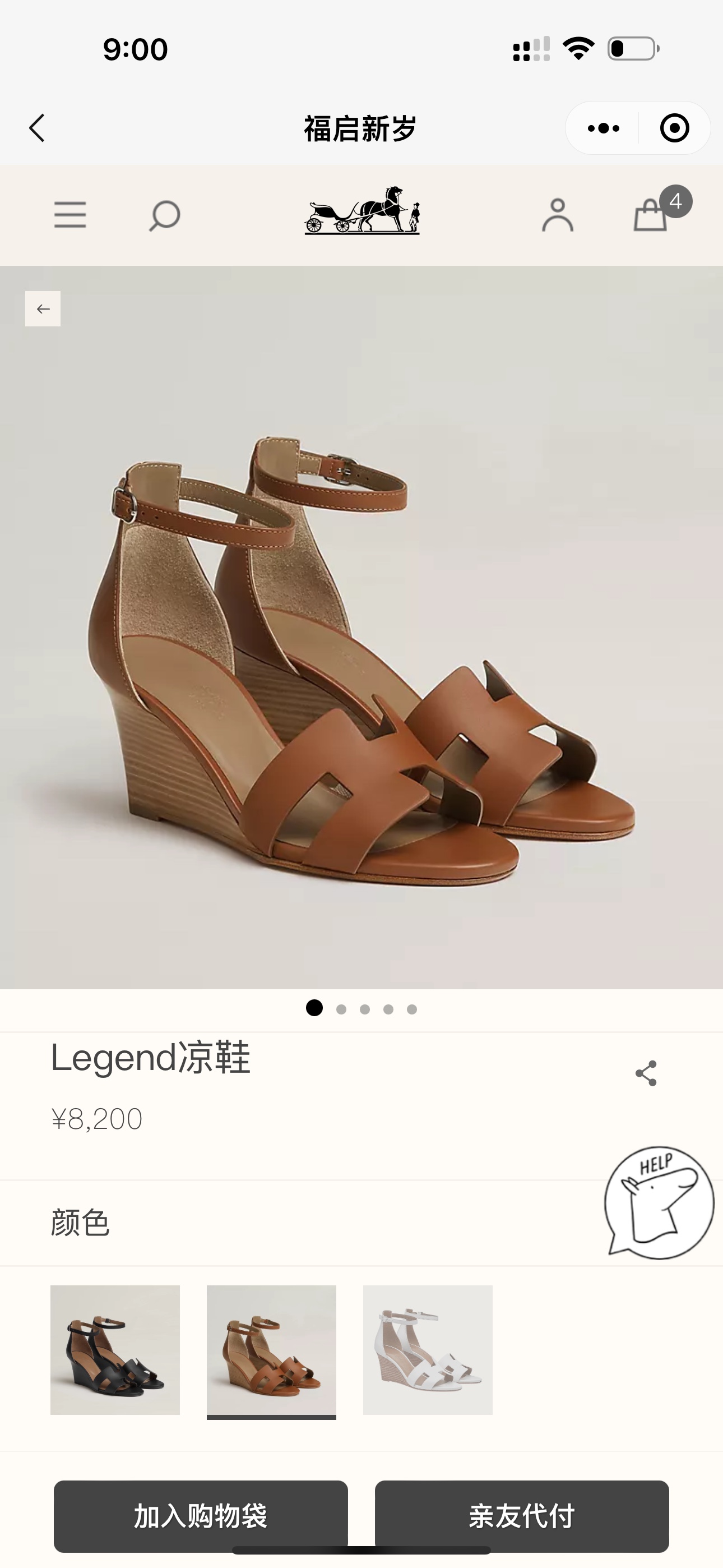The width and height of the screenshot is (723, 1568).
Task: Share the Legend凉鞋 product
Action: [646, 1073]
